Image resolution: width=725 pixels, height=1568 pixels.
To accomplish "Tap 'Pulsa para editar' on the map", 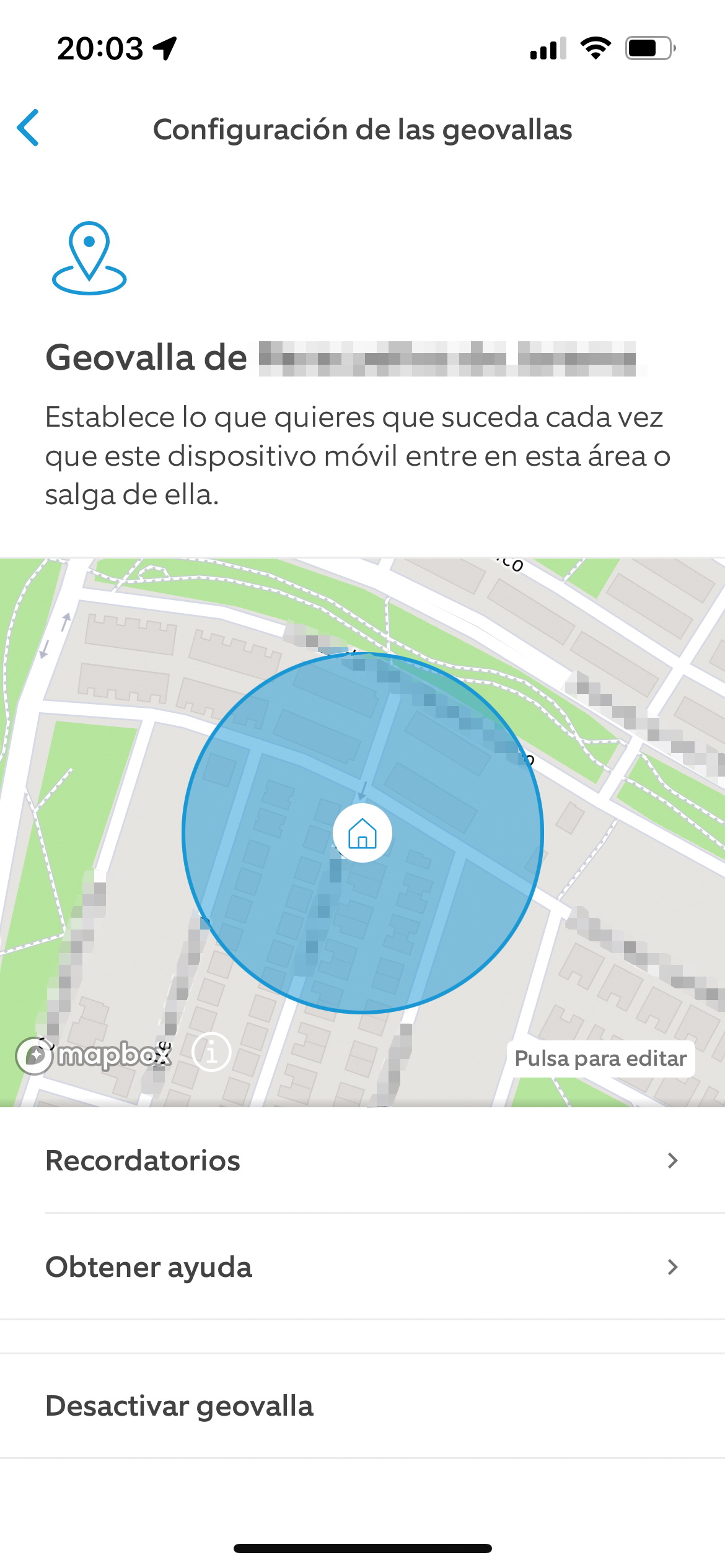I will tap(600, 1058).
